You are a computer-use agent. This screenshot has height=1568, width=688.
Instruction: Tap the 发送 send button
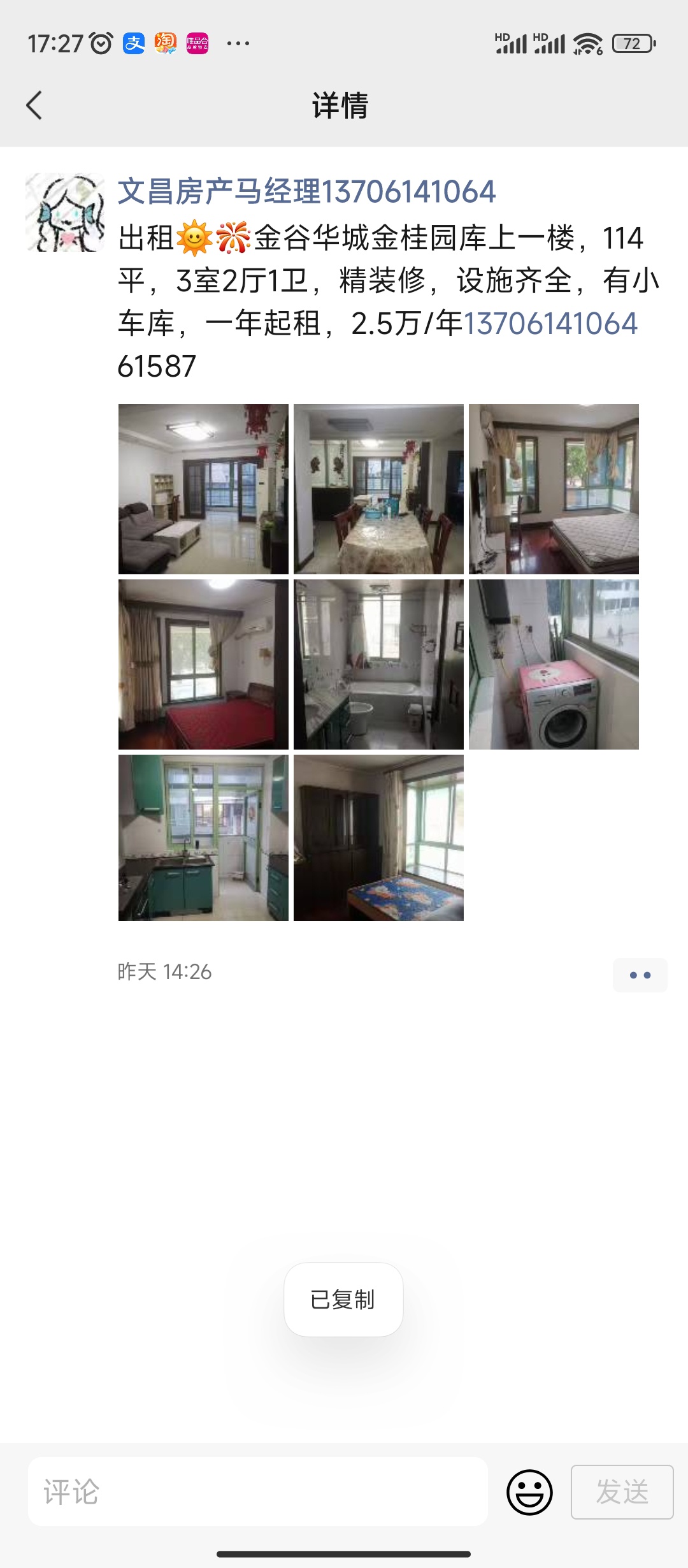(x=622, y=1492)
